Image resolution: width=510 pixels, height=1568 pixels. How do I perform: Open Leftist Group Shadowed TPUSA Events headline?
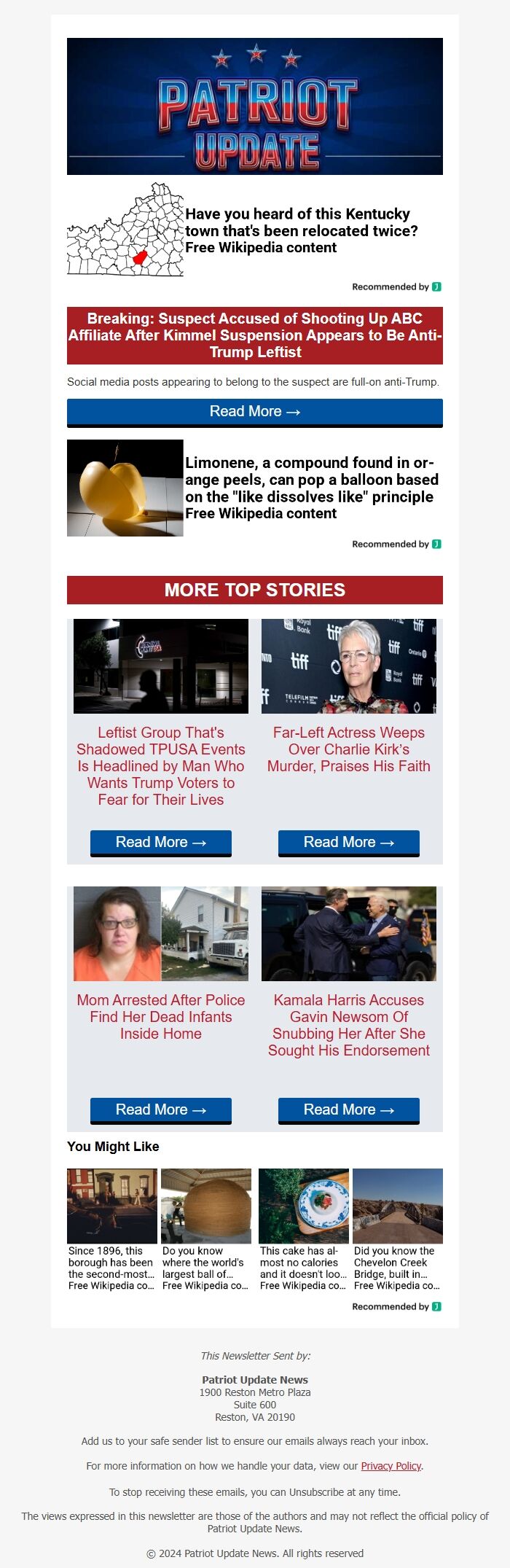161,765
